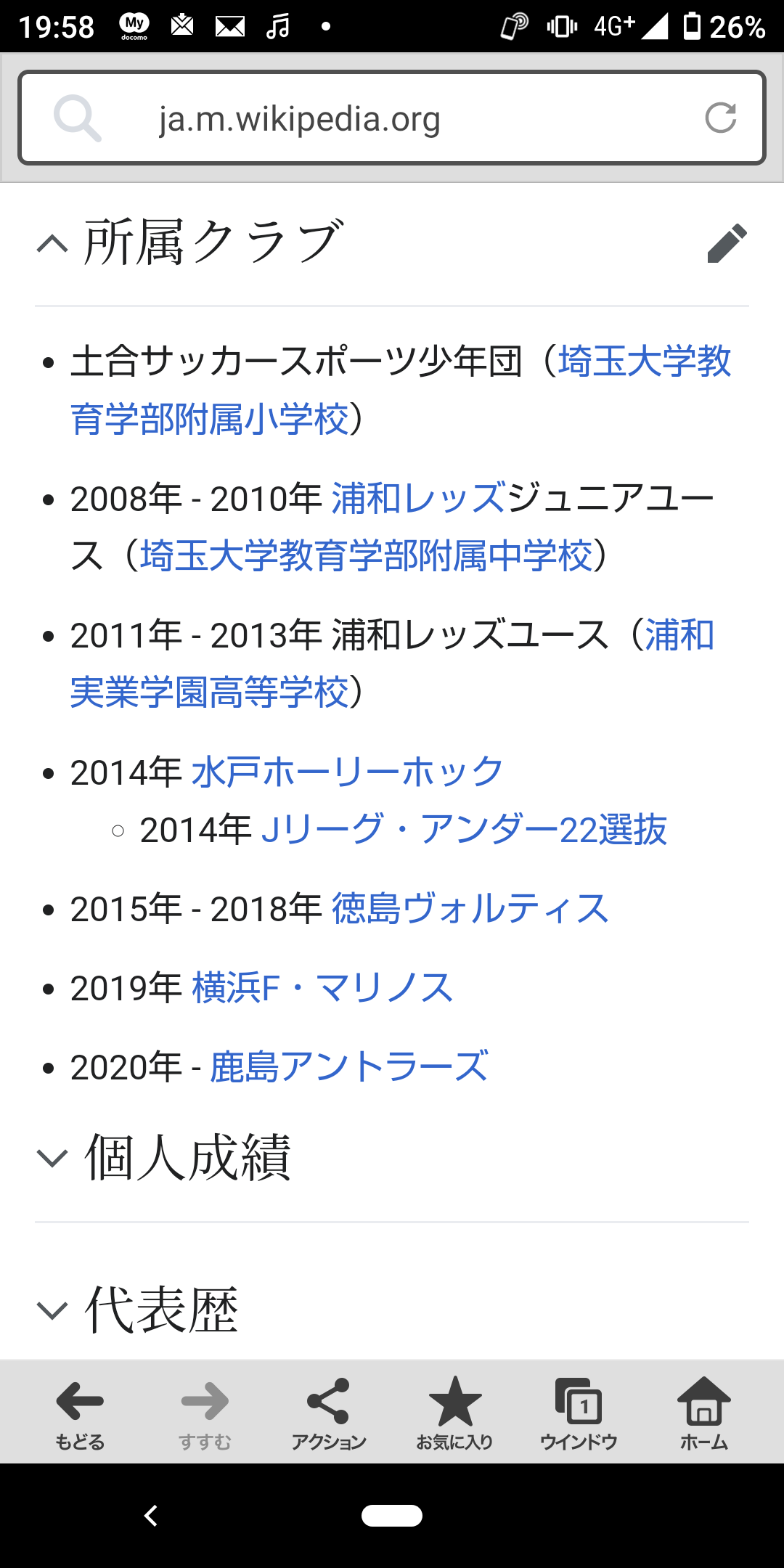Open the 水戸ホーリーホック link
The image size is (784, 1568).
click(x=347, y=772)
